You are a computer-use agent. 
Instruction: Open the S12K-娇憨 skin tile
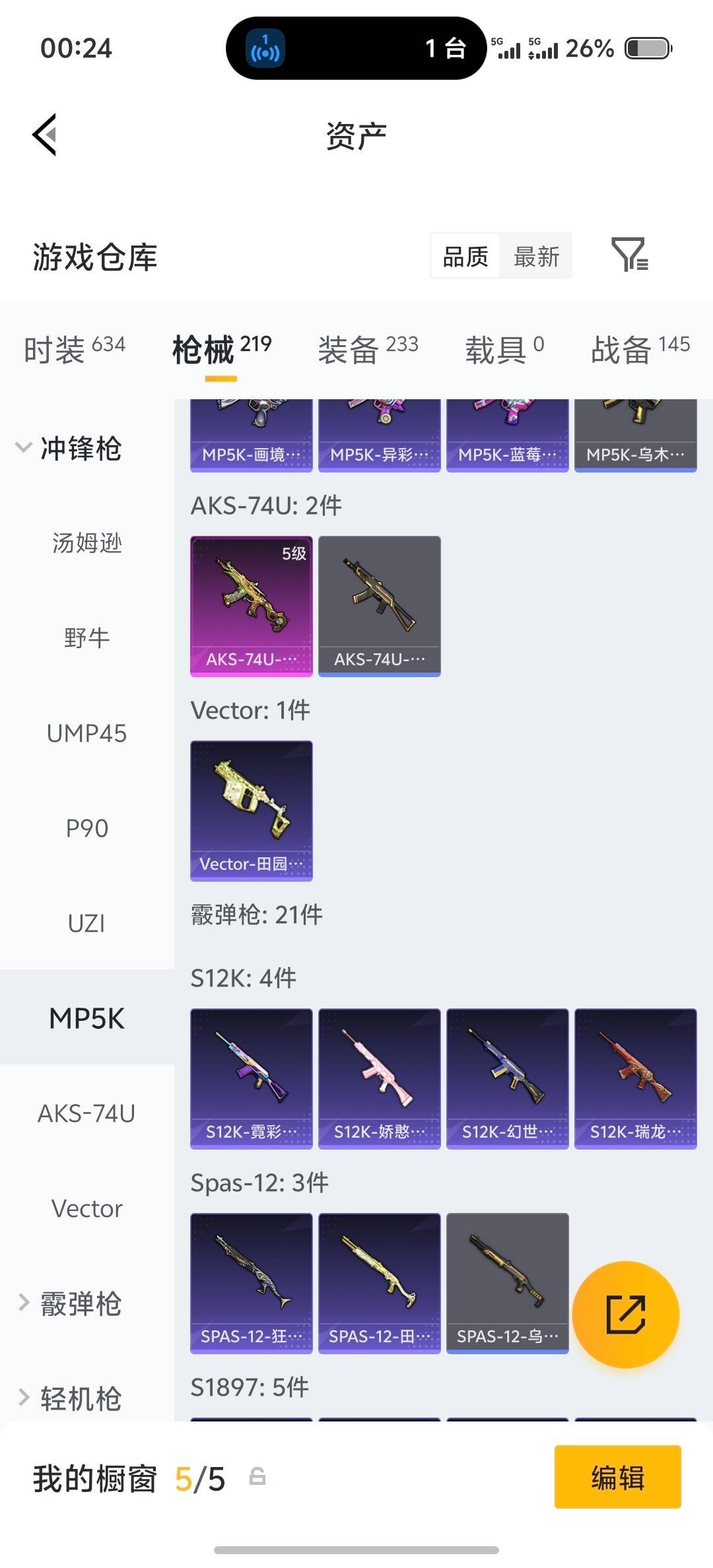(x=379, y=1078)
